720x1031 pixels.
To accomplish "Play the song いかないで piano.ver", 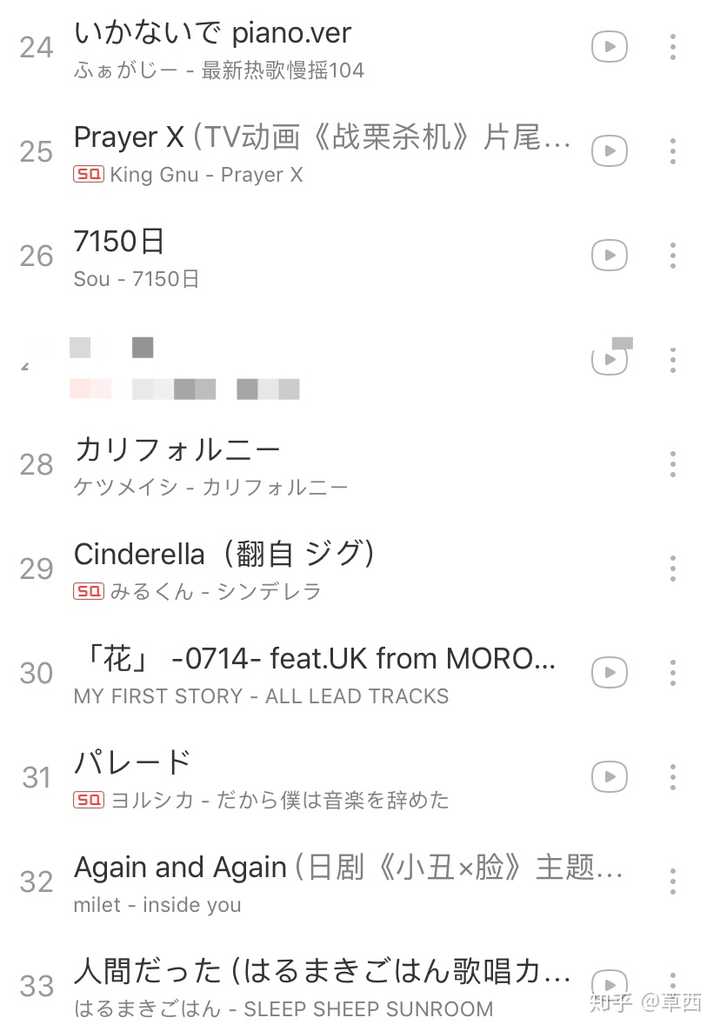I will [x=608, y=47].
